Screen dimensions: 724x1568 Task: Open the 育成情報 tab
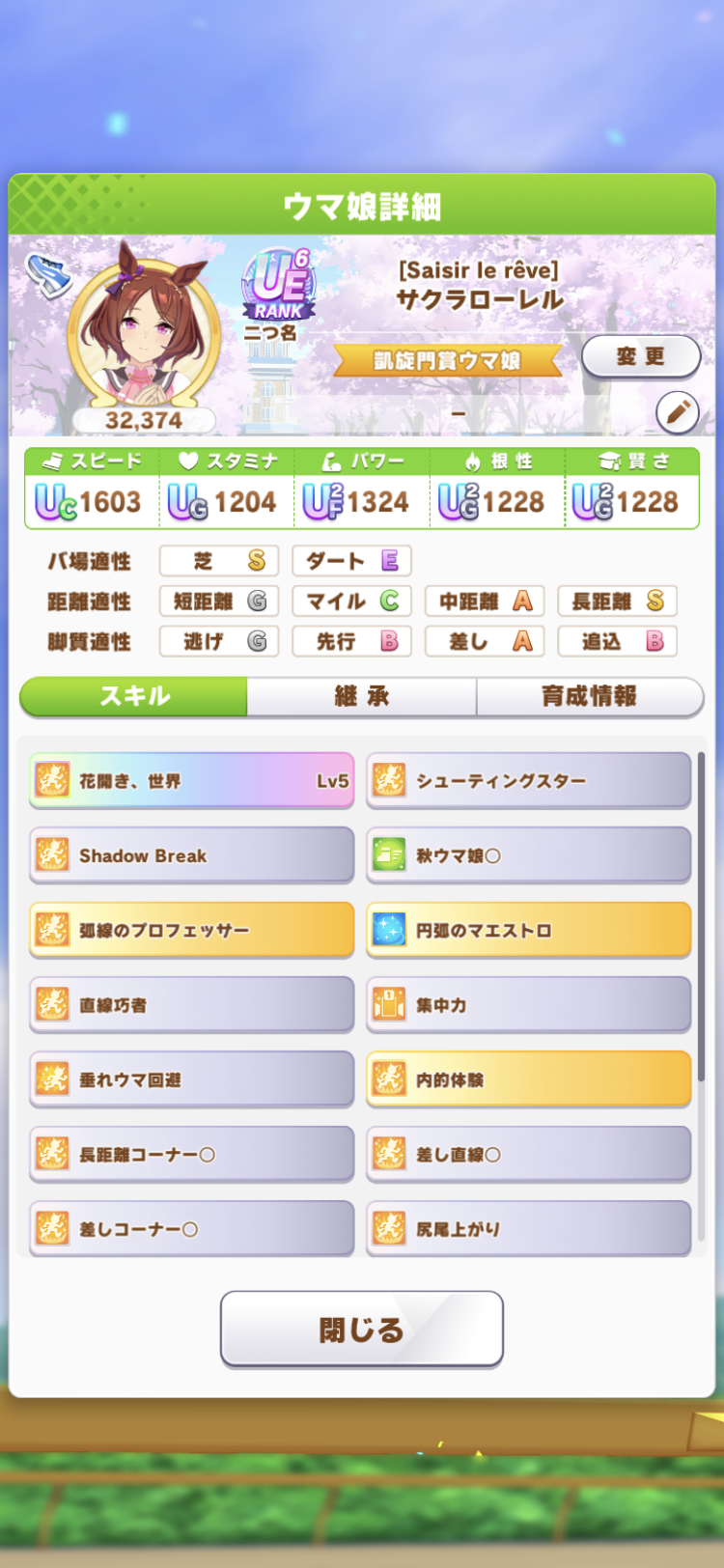pyautogui.click(x=589, y=696)
